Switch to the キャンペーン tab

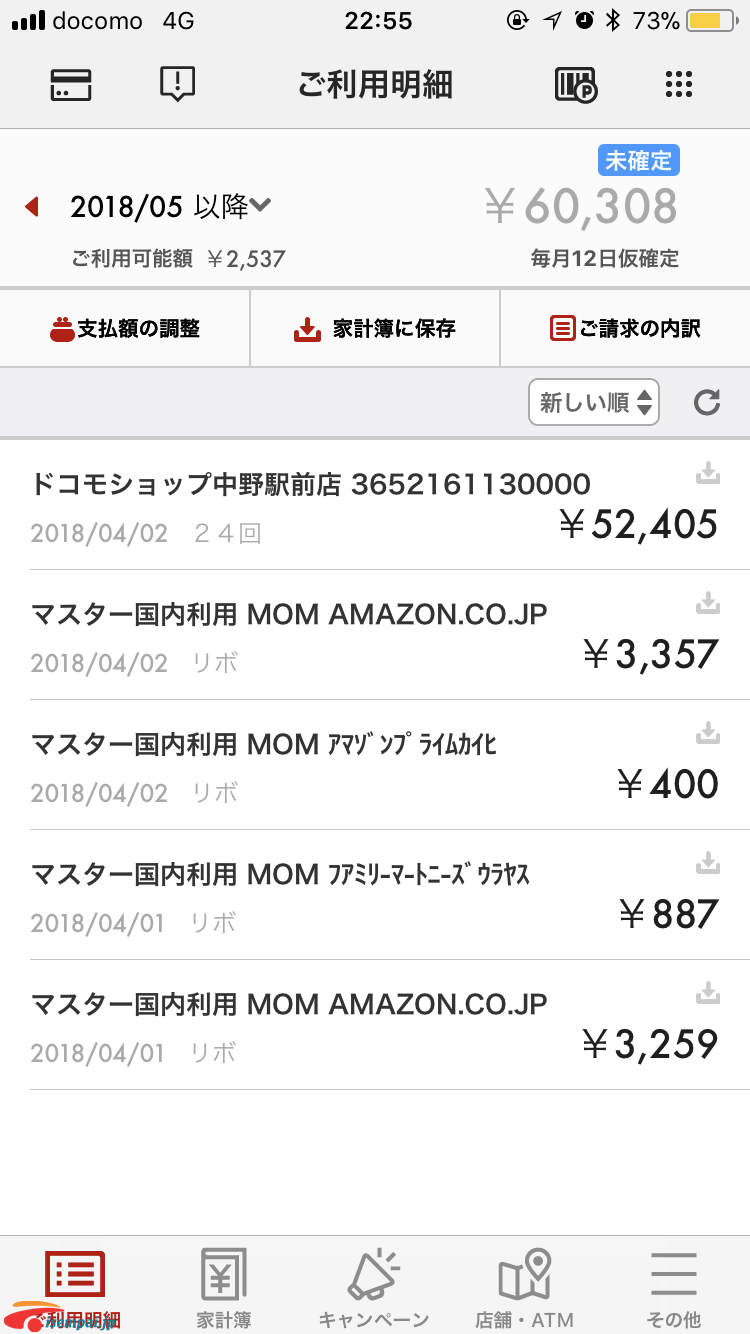click(x=374, y=1288)
